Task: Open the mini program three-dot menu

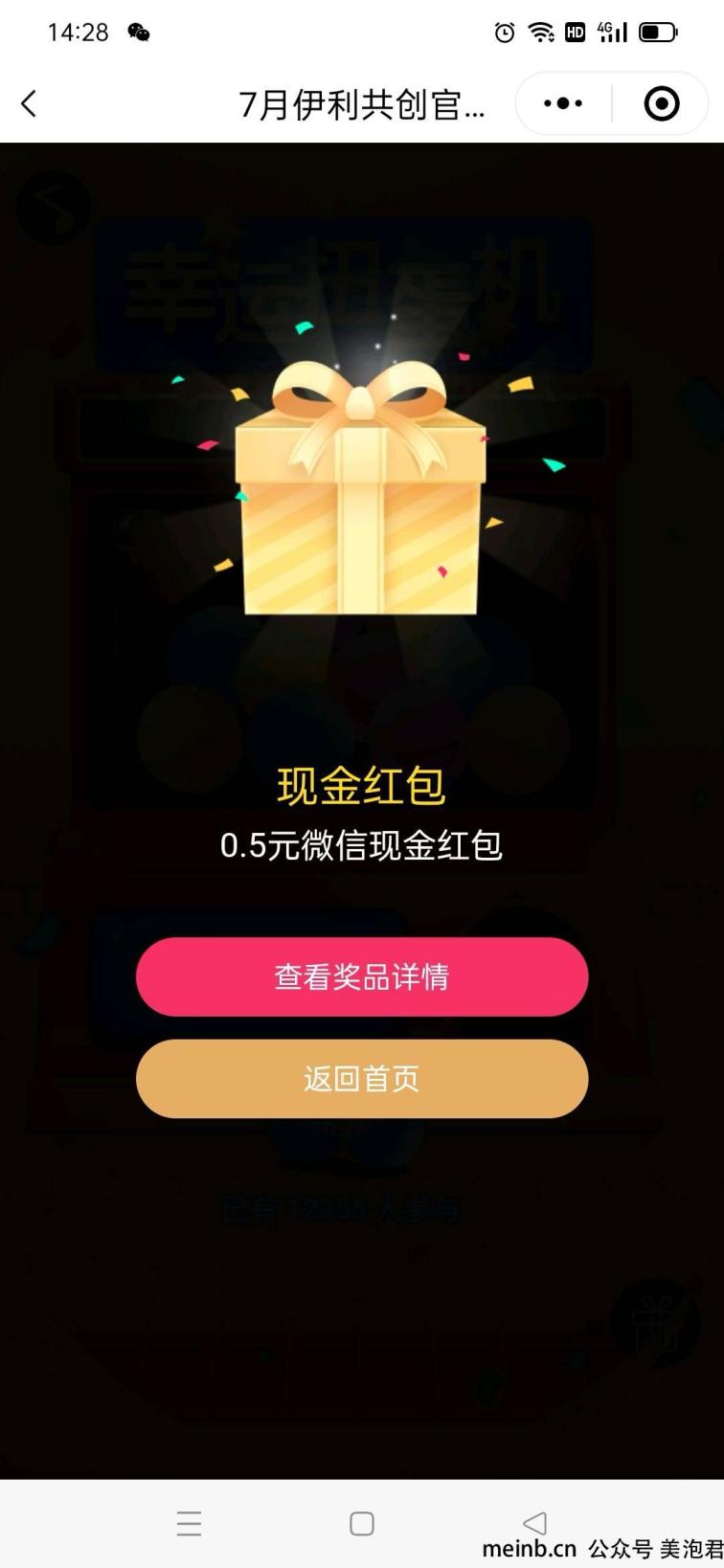Action: point(563,103)
